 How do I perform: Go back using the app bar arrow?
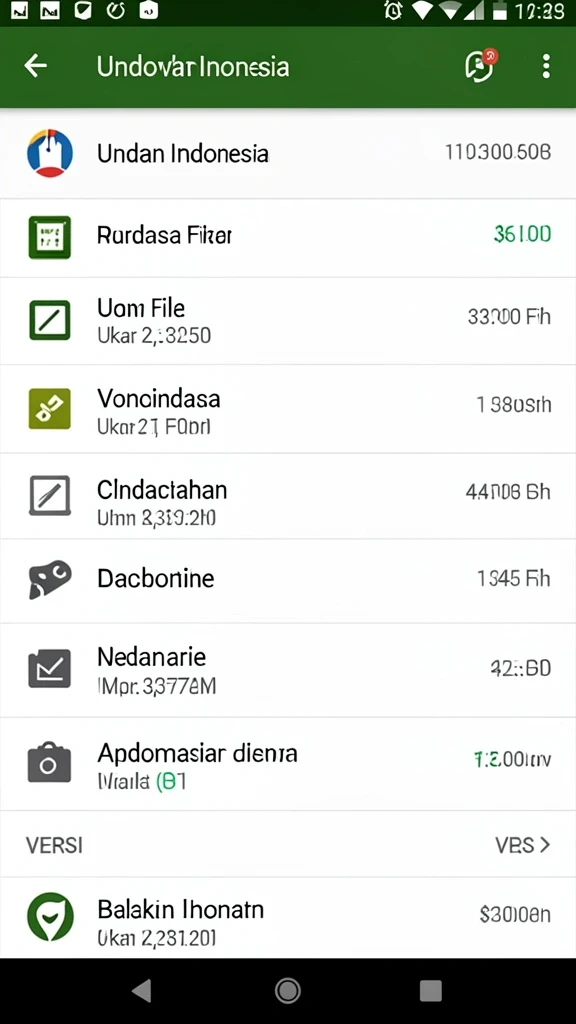pos(35,65)
